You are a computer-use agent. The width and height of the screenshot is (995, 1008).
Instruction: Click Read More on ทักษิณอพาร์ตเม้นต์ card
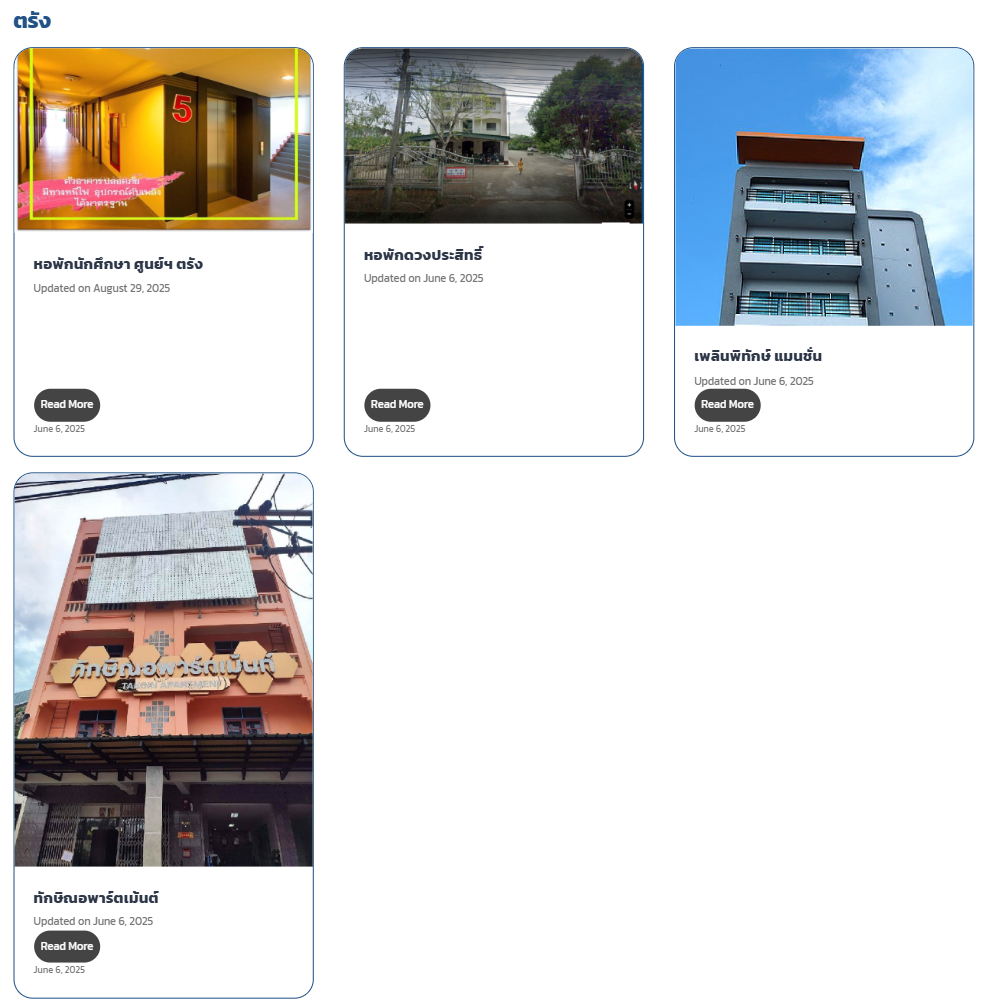[x=67, y=946]
